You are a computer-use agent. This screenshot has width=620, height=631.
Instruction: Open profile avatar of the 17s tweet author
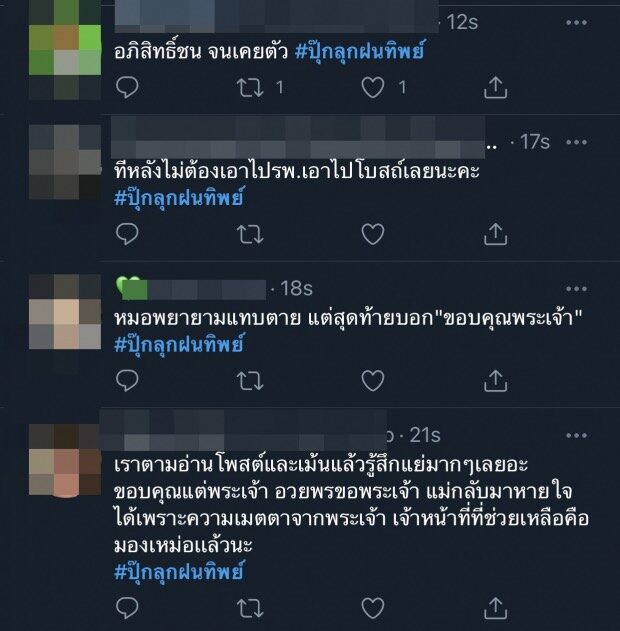[63, 161]
